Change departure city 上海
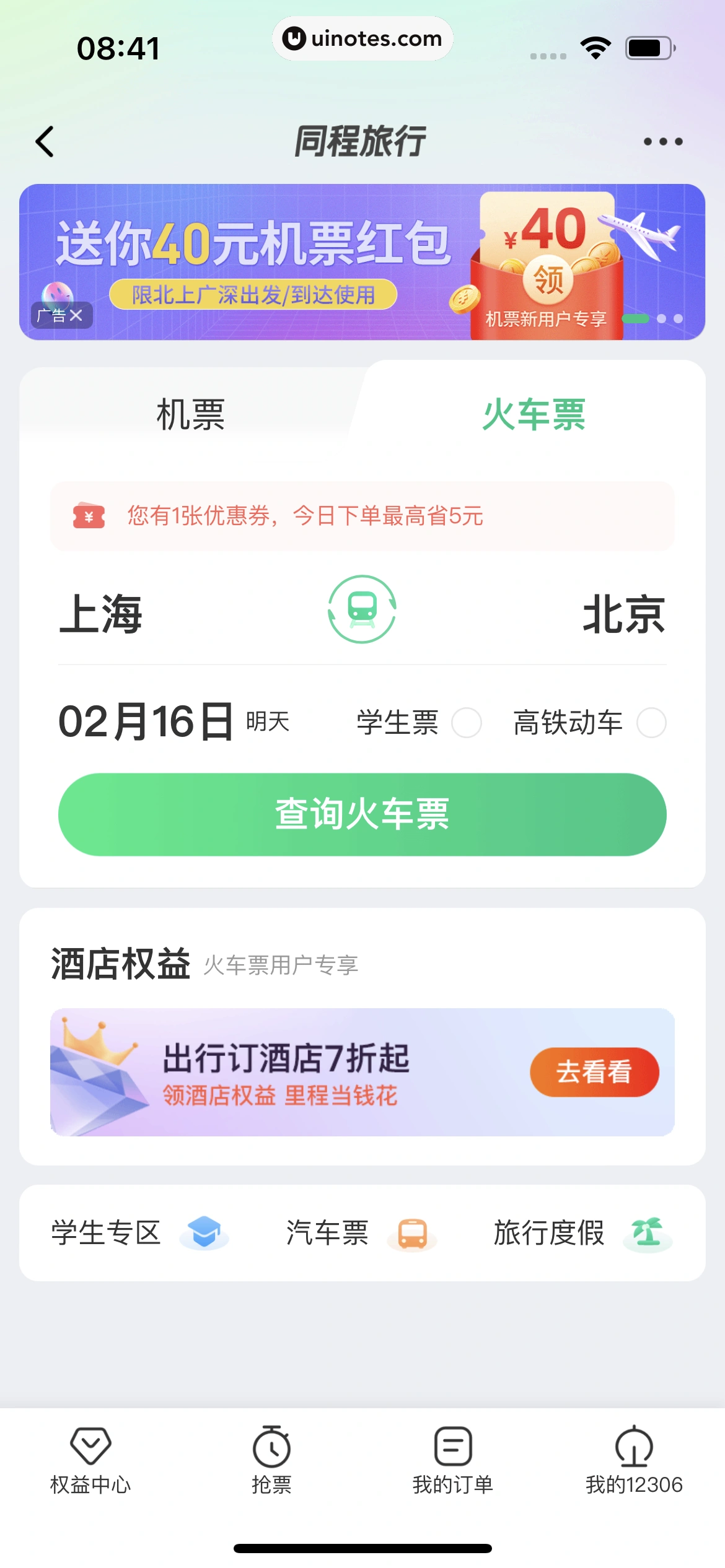 [x=101, y=614]
